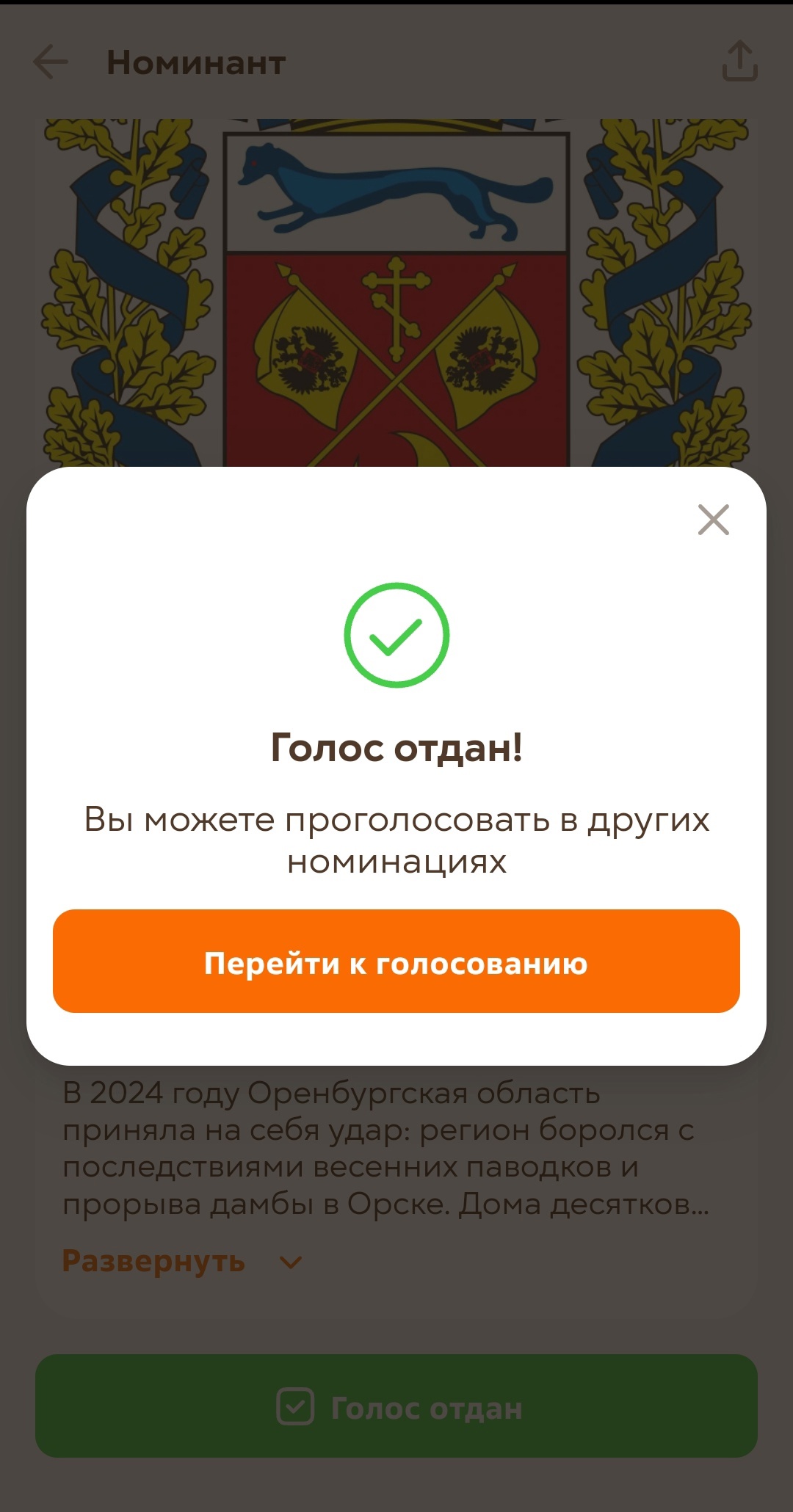This screenshot has height=1512, width=793.
Task: Tap "Перейти к голосованию" button
Action: [x=396, y=962]
